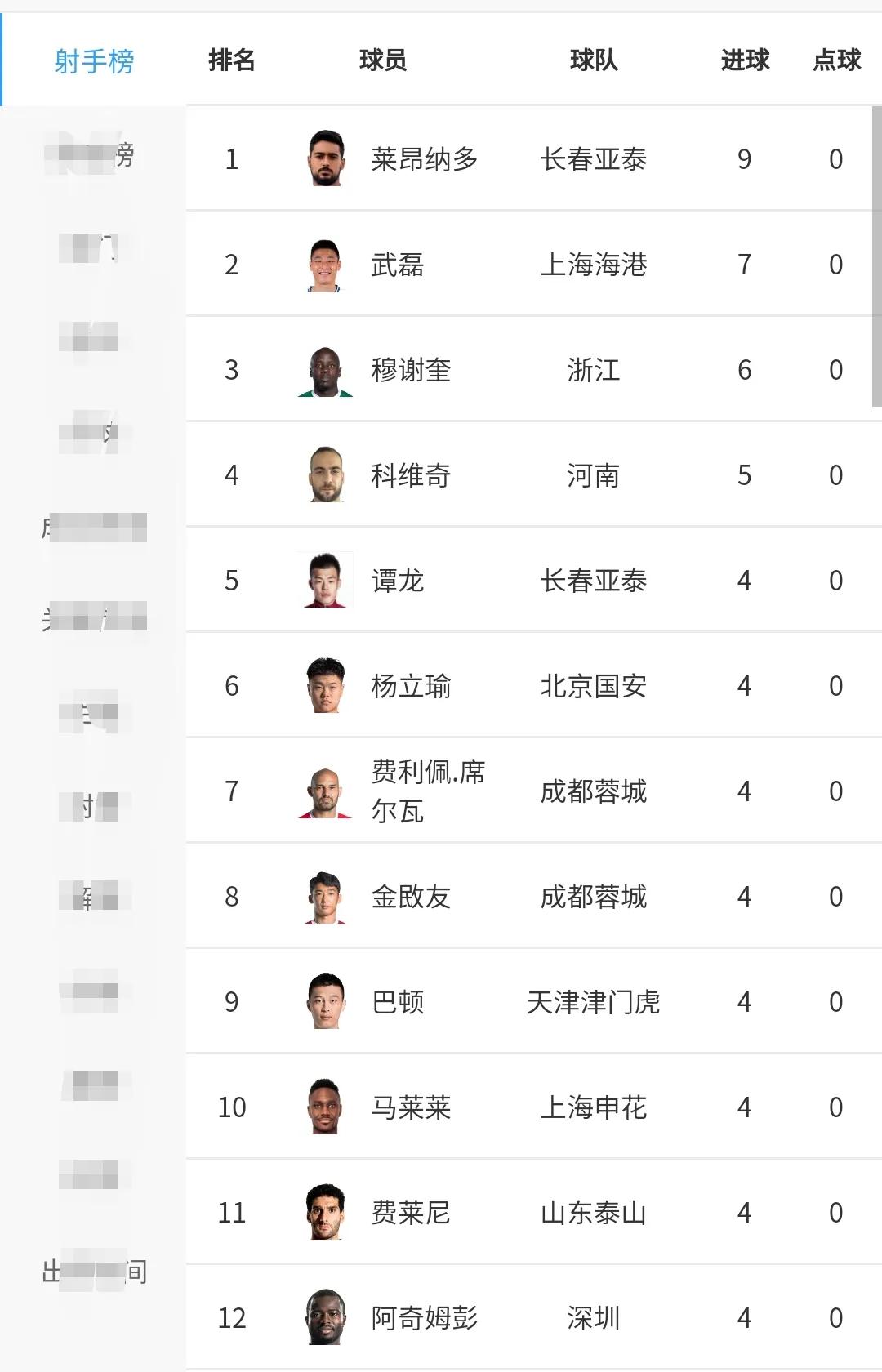Open 费莱尼's player avatar photo
The width and height of the screenshot is (882, 1372).
click(325, 1212)
